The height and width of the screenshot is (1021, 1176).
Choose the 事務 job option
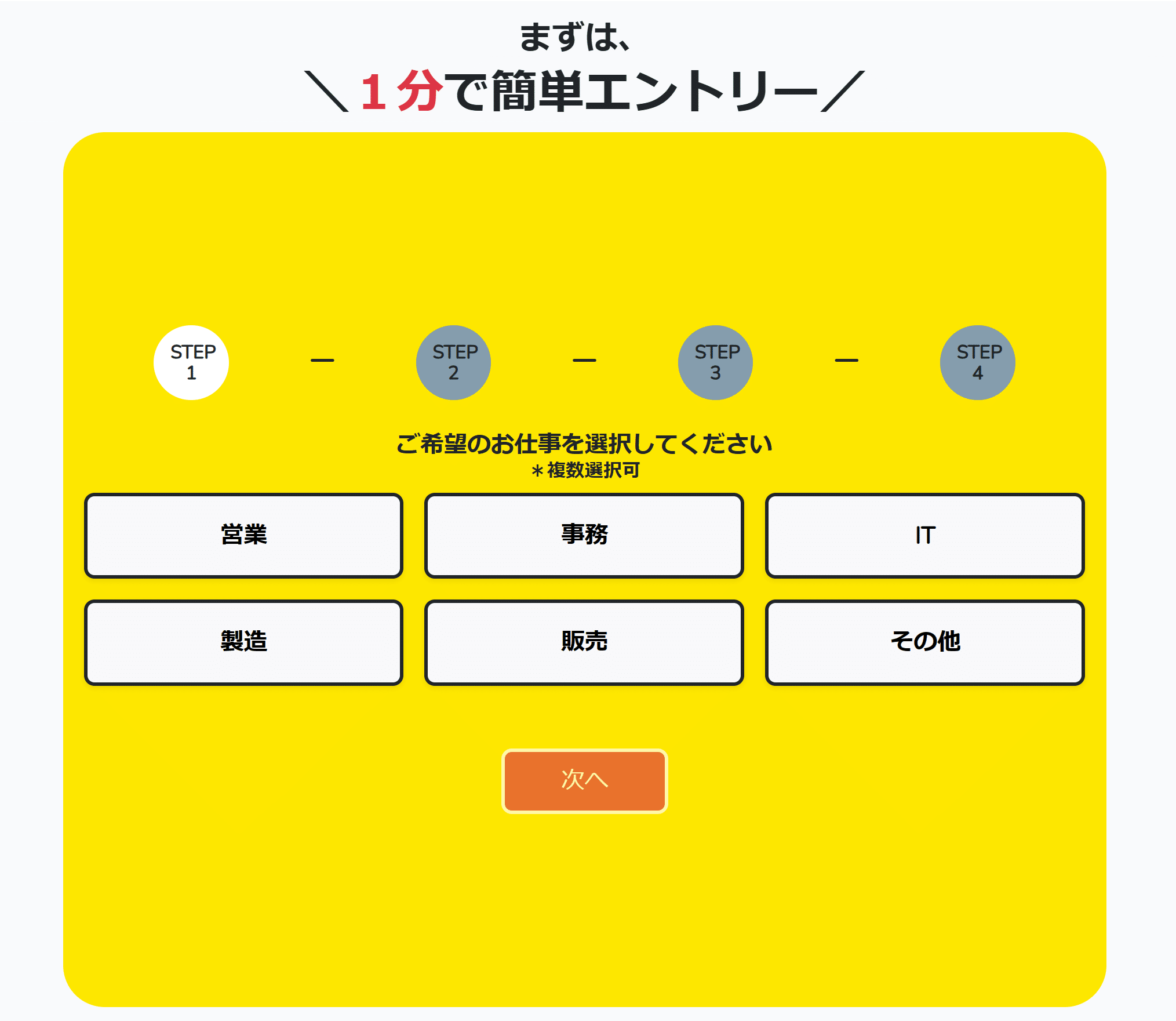click(x=584, y=535)
